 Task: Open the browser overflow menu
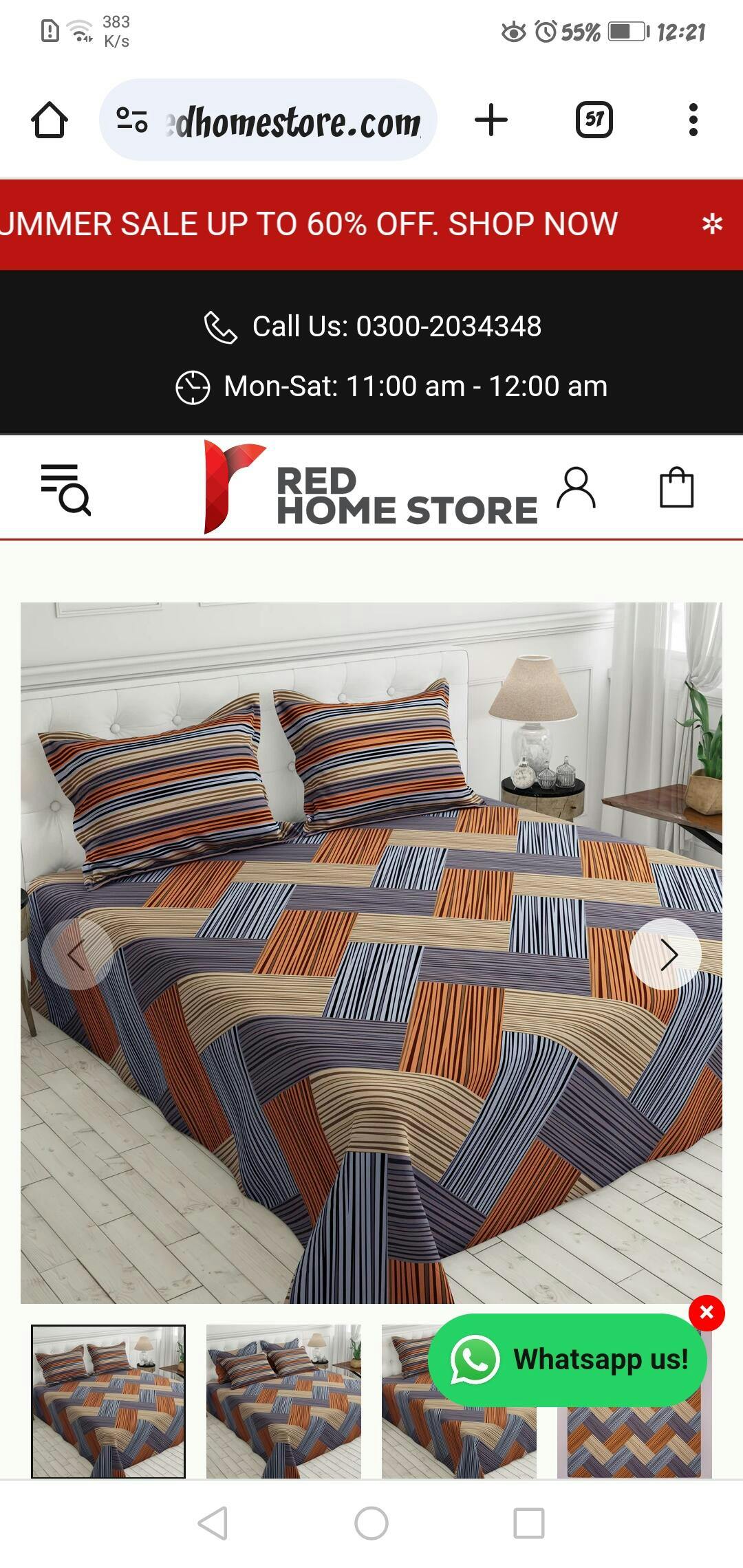(693, 120)
